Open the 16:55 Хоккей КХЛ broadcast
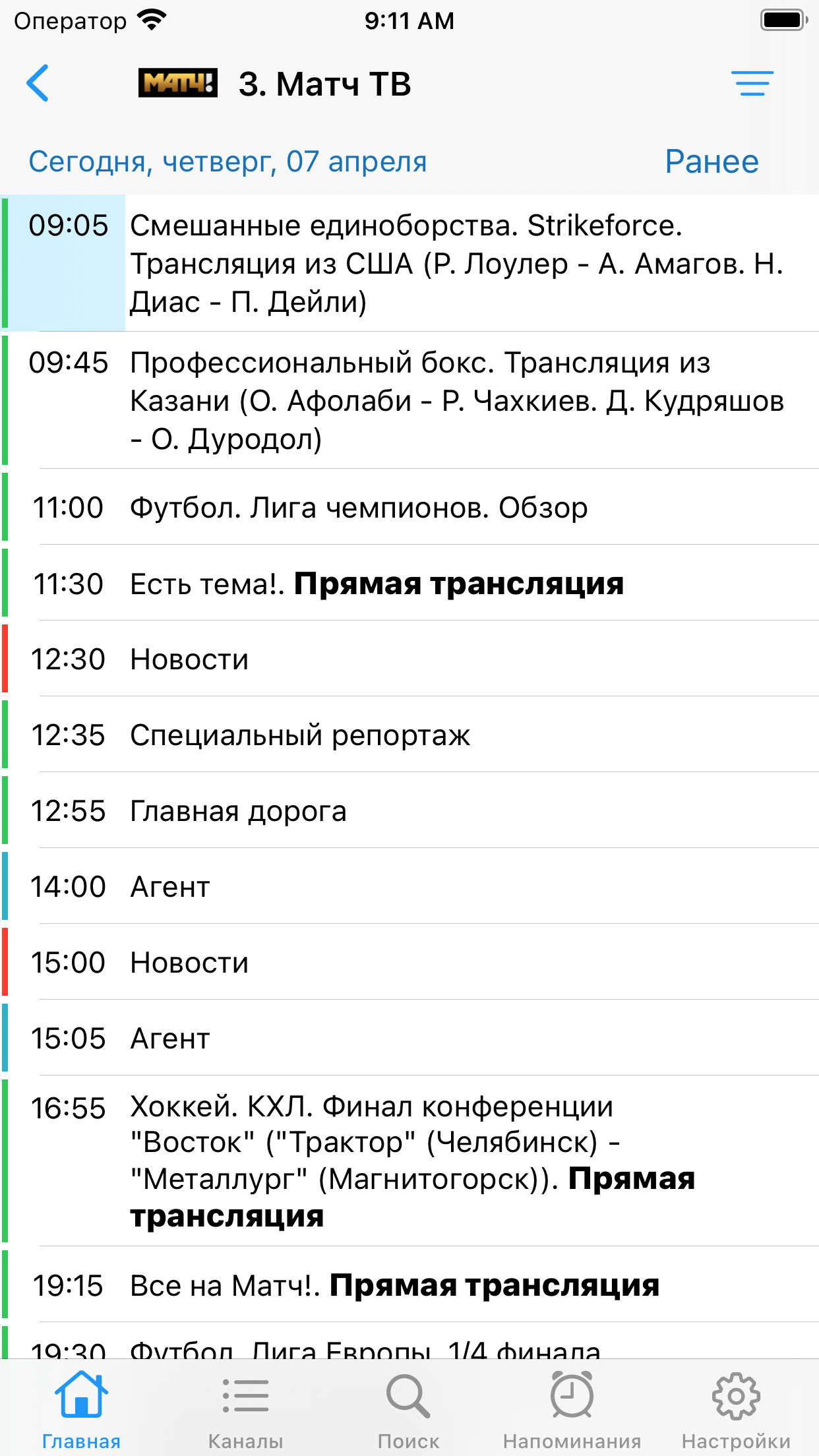This screenshot has height=1456, width=819. click(x=409, y=1161)
